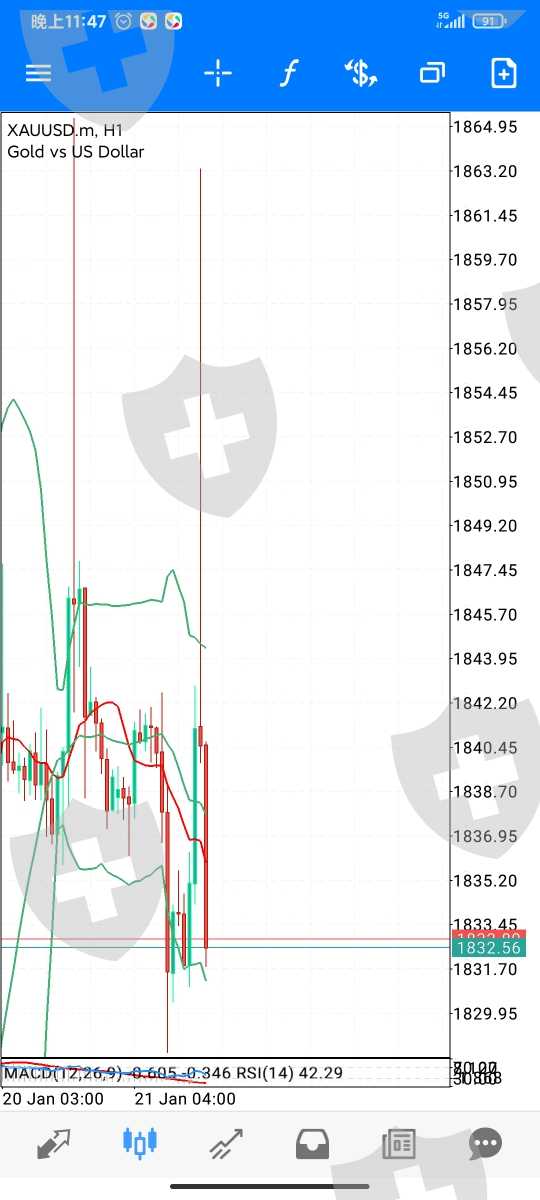This screenshot has height=1200, width=540.
Task: Open the Messages chat bubble tab
Action: [486, 1143]
